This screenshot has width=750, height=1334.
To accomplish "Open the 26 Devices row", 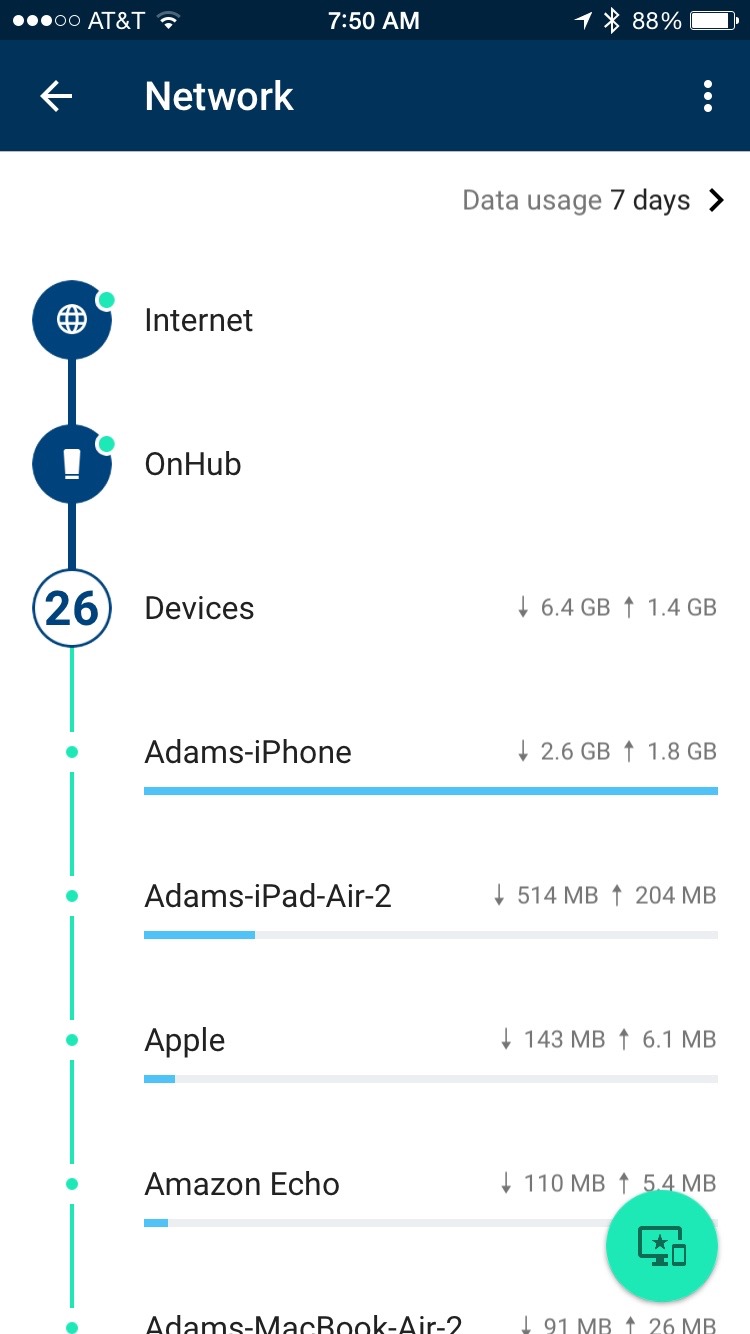I will (x=200, y=608).
